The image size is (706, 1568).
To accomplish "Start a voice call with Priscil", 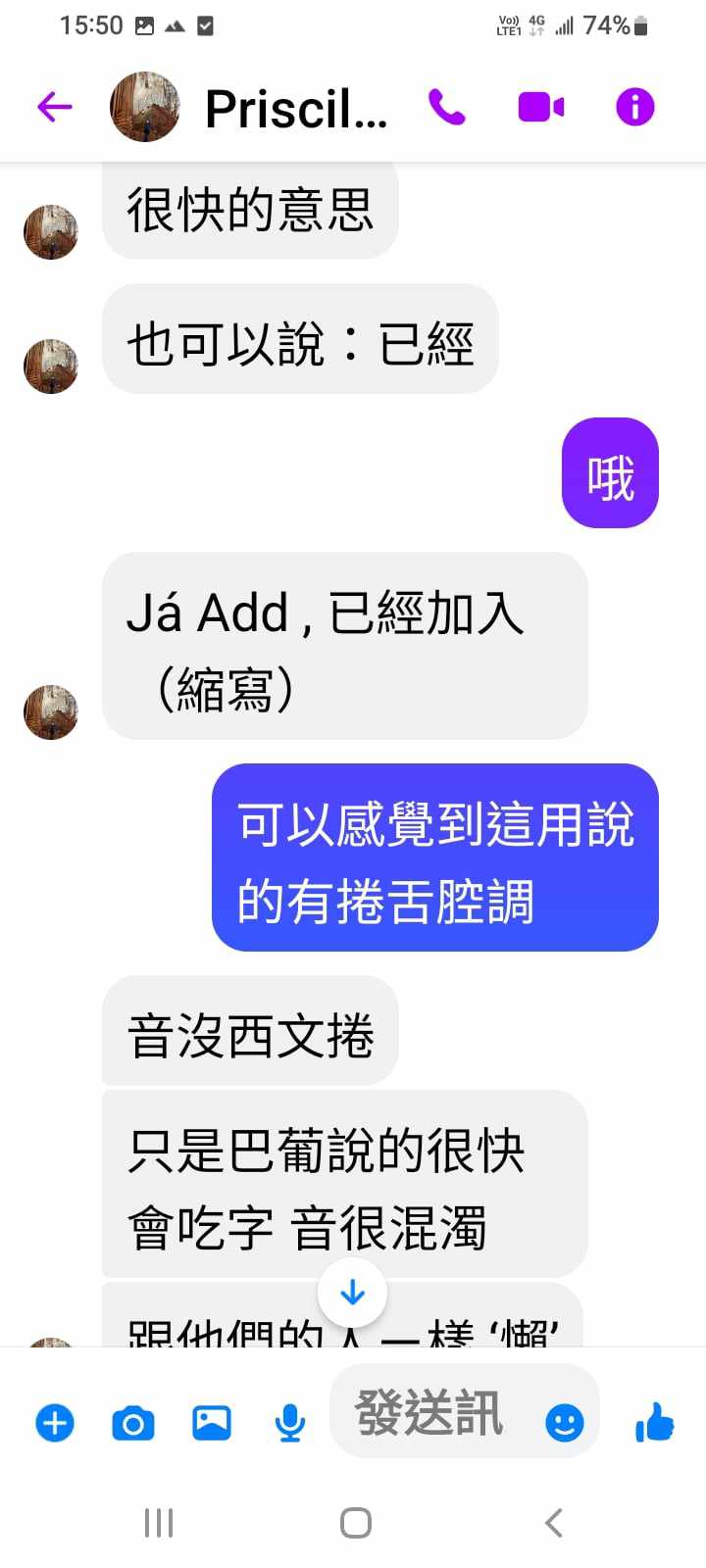I will [x=447, y=107].
